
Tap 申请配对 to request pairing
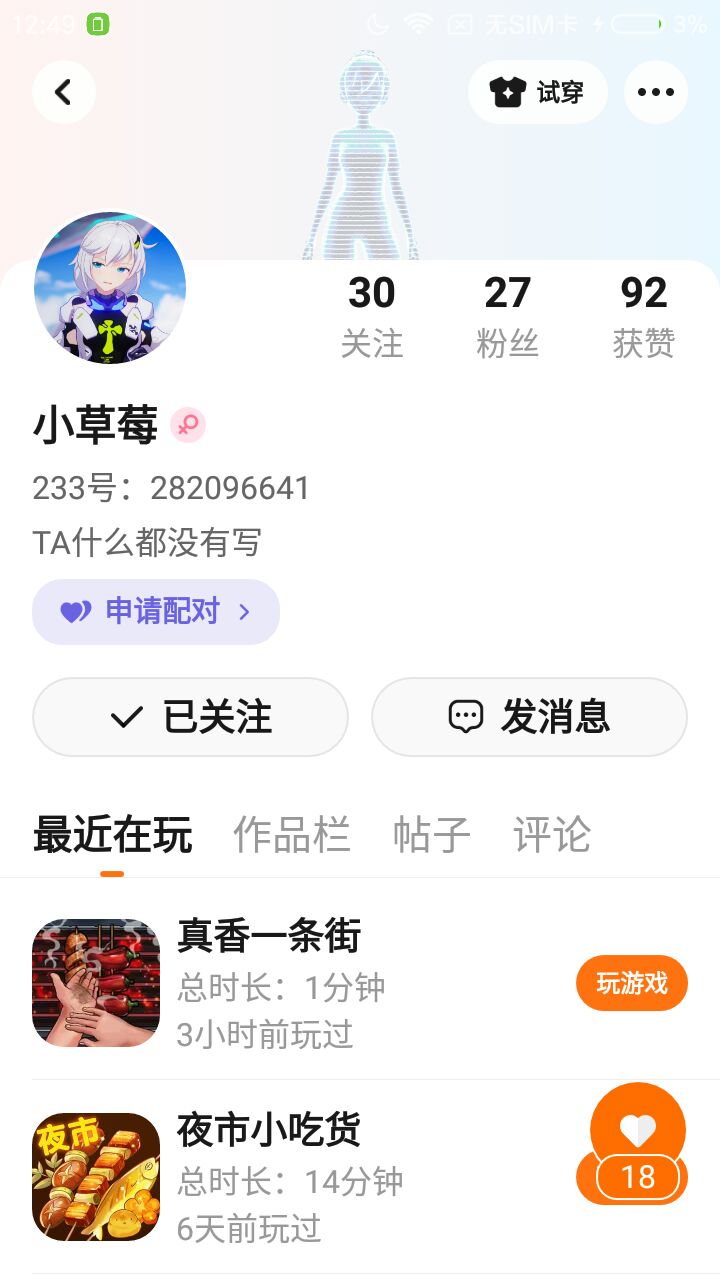click(x=156, y=612)
